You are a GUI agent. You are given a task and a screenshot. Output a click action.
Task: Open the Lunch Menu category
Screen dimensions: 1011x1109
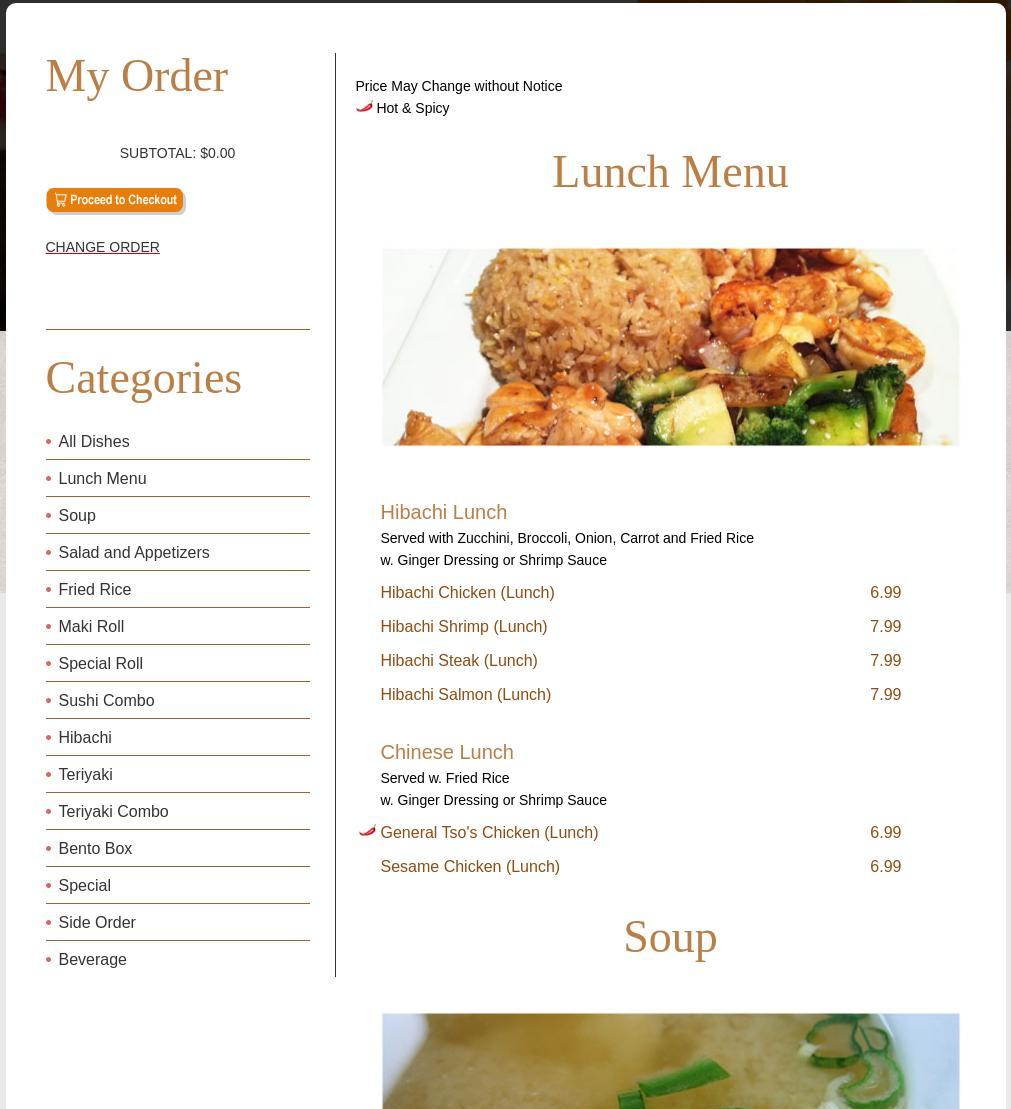tap(102, 478)
